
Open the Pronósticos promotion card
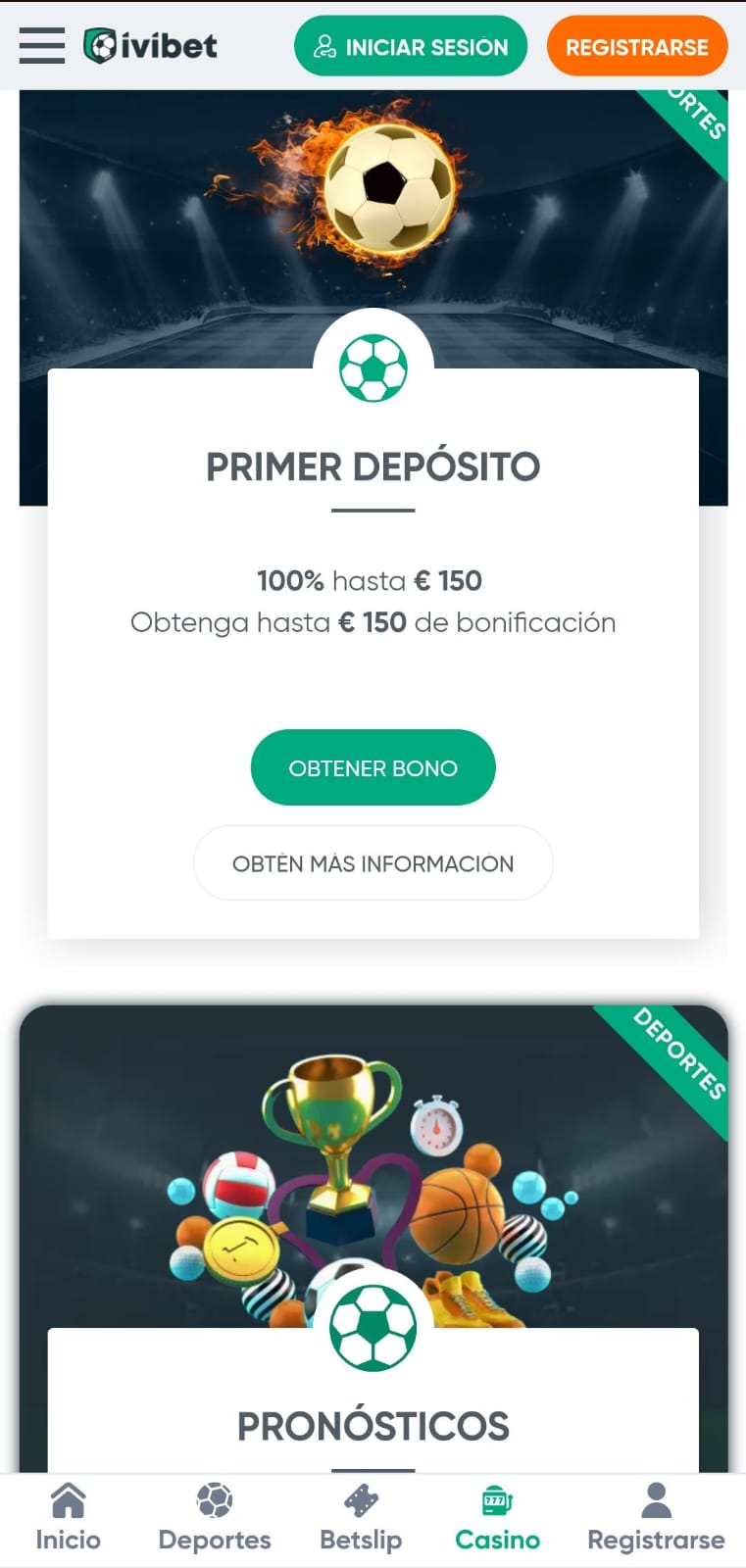click(x=373, y=1423)
